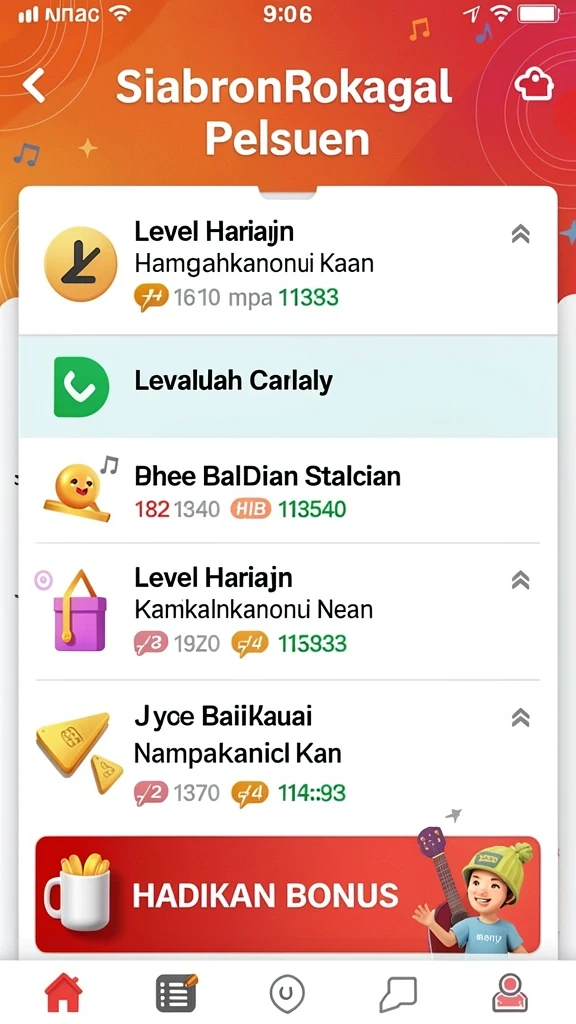Tap the chef hat icon in header
The image size is (576, 1024).
pos(534,86)
